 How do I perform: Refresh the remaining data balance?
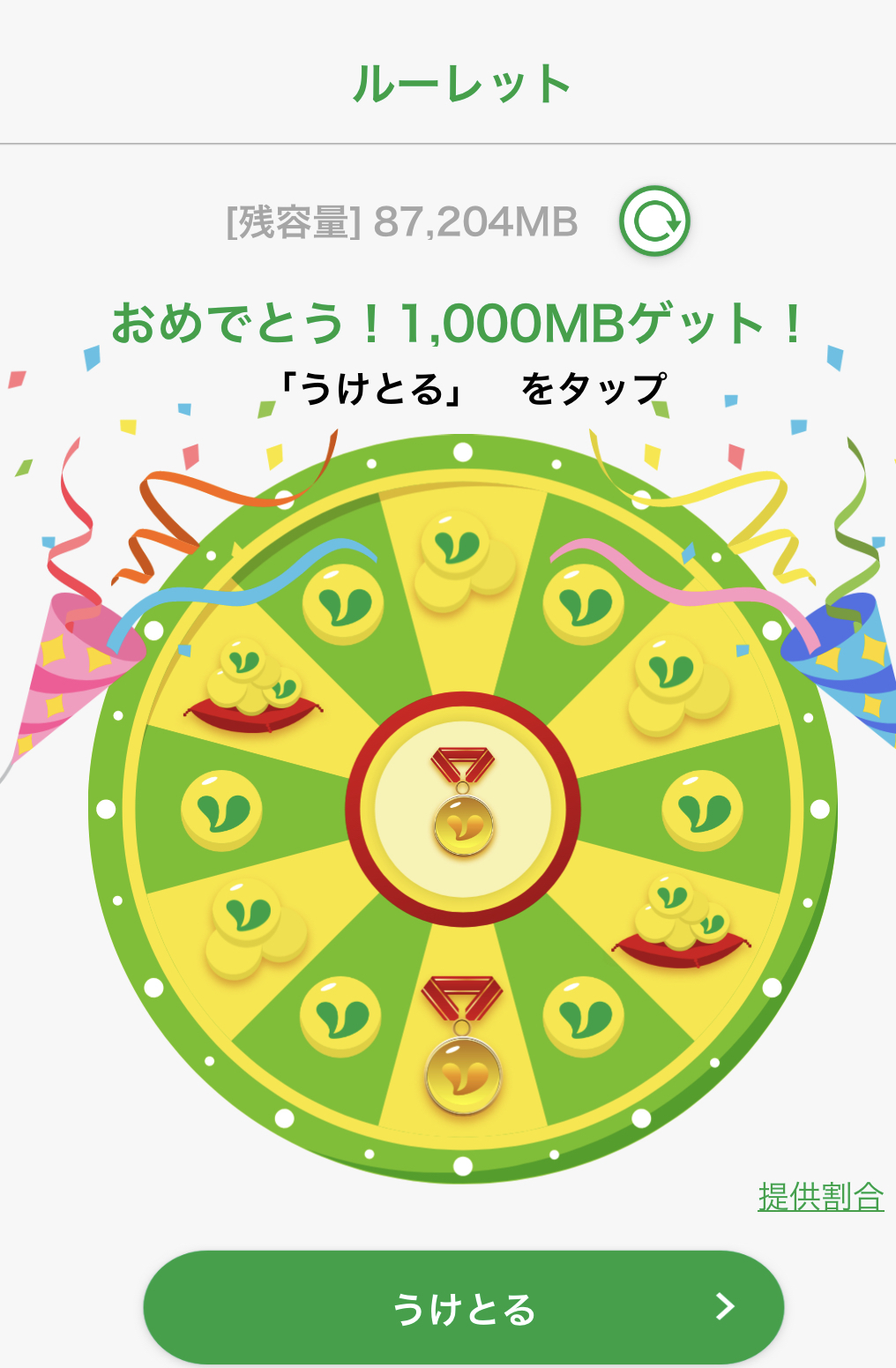click(x=654, y=221)
